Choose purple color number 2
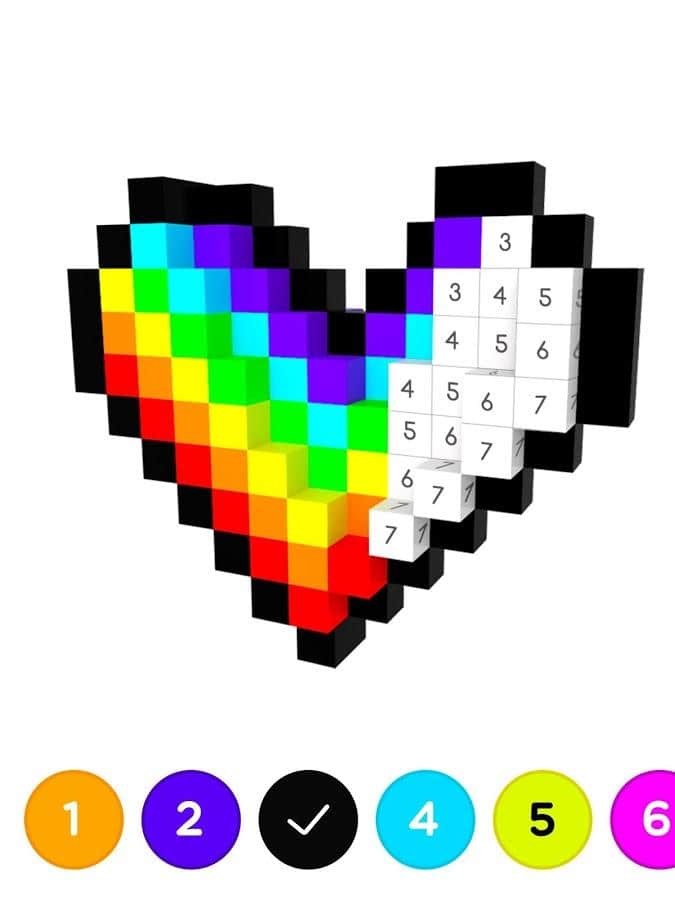The width and height of the screenshot is (675, 900). (x=190, y=819)
